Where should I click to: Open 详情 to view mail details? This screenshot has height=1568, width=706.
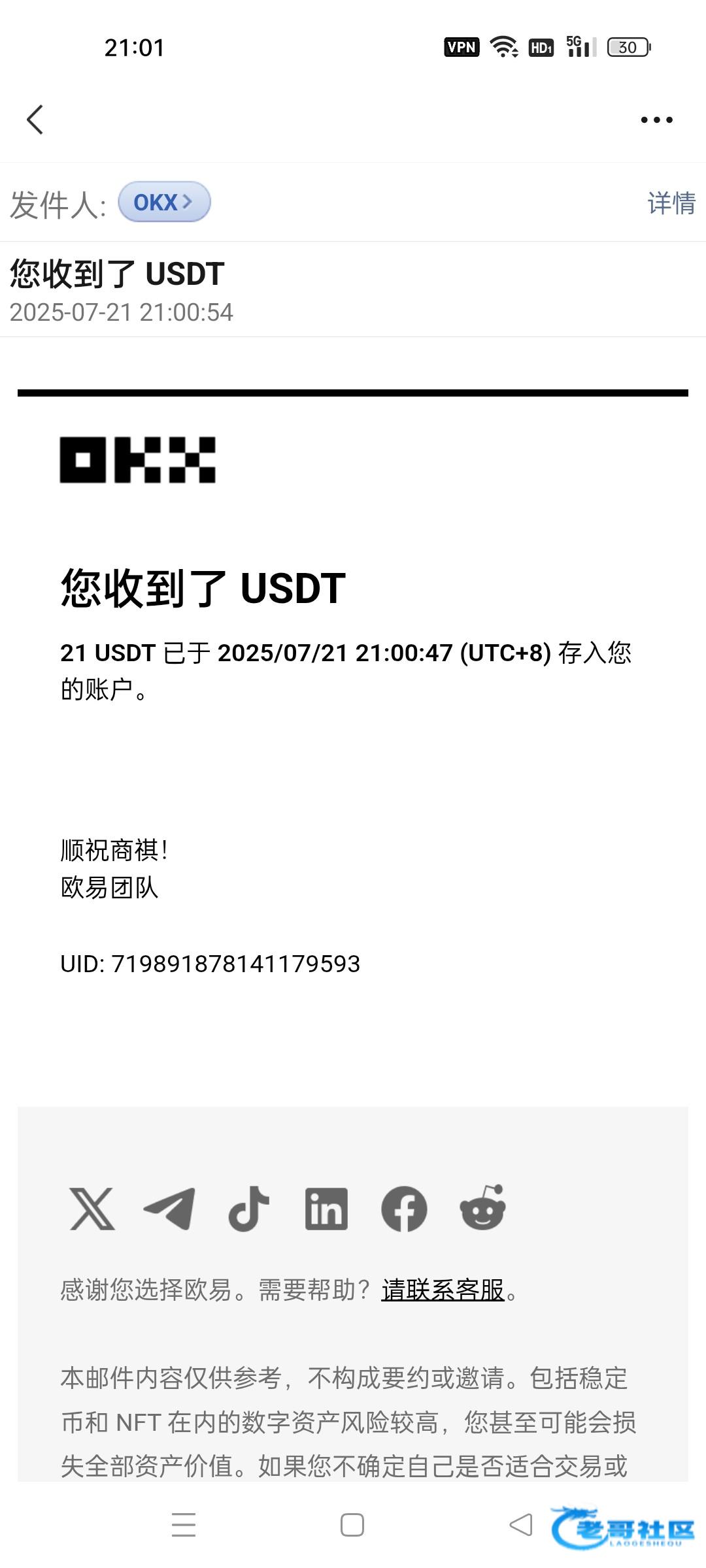coord(671,203)
